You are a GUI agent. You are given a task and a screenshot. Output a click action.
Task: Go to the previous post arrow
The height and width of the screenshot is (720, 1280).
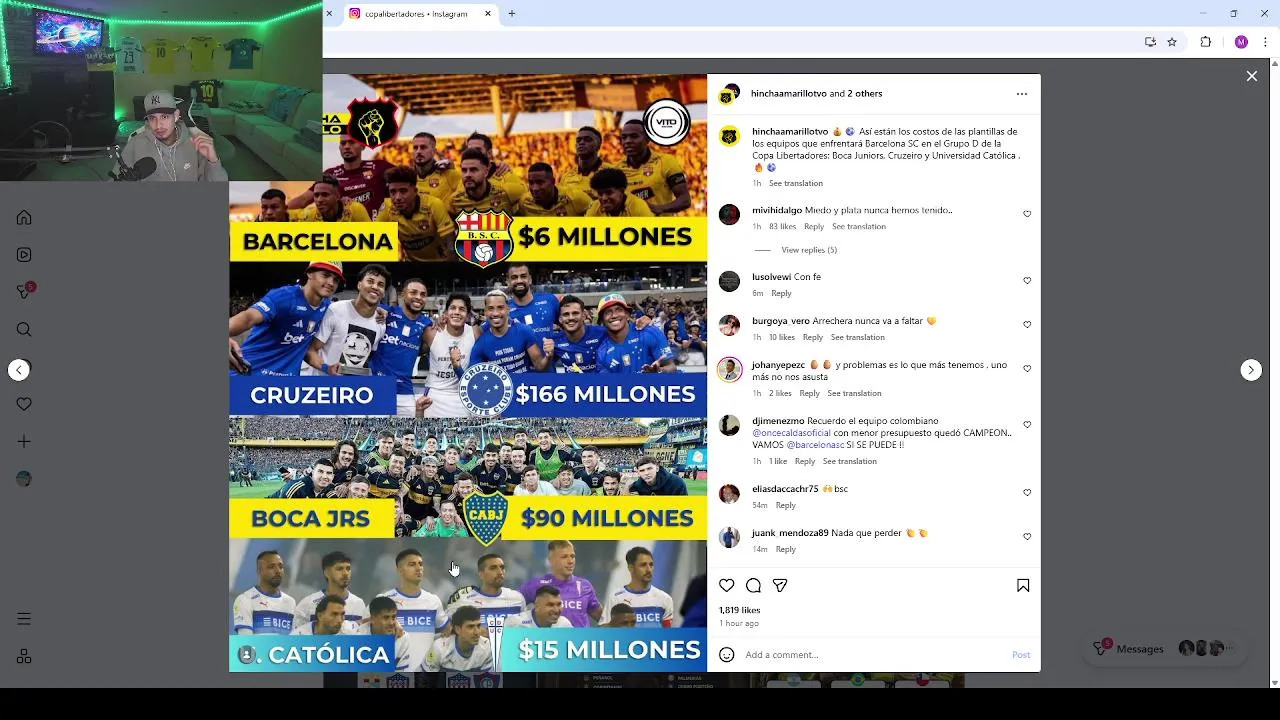coord(19,370)
